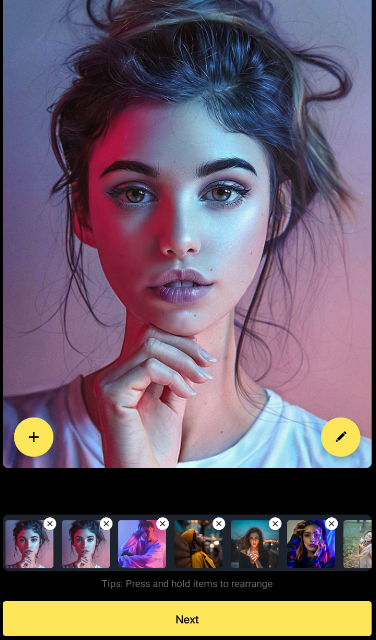Image resolution: width=376 pixels, height=640 pixels.
Task: Select the partially visible autumn park thumbnail
Action: pyautogui.click(x=358, y=544)
